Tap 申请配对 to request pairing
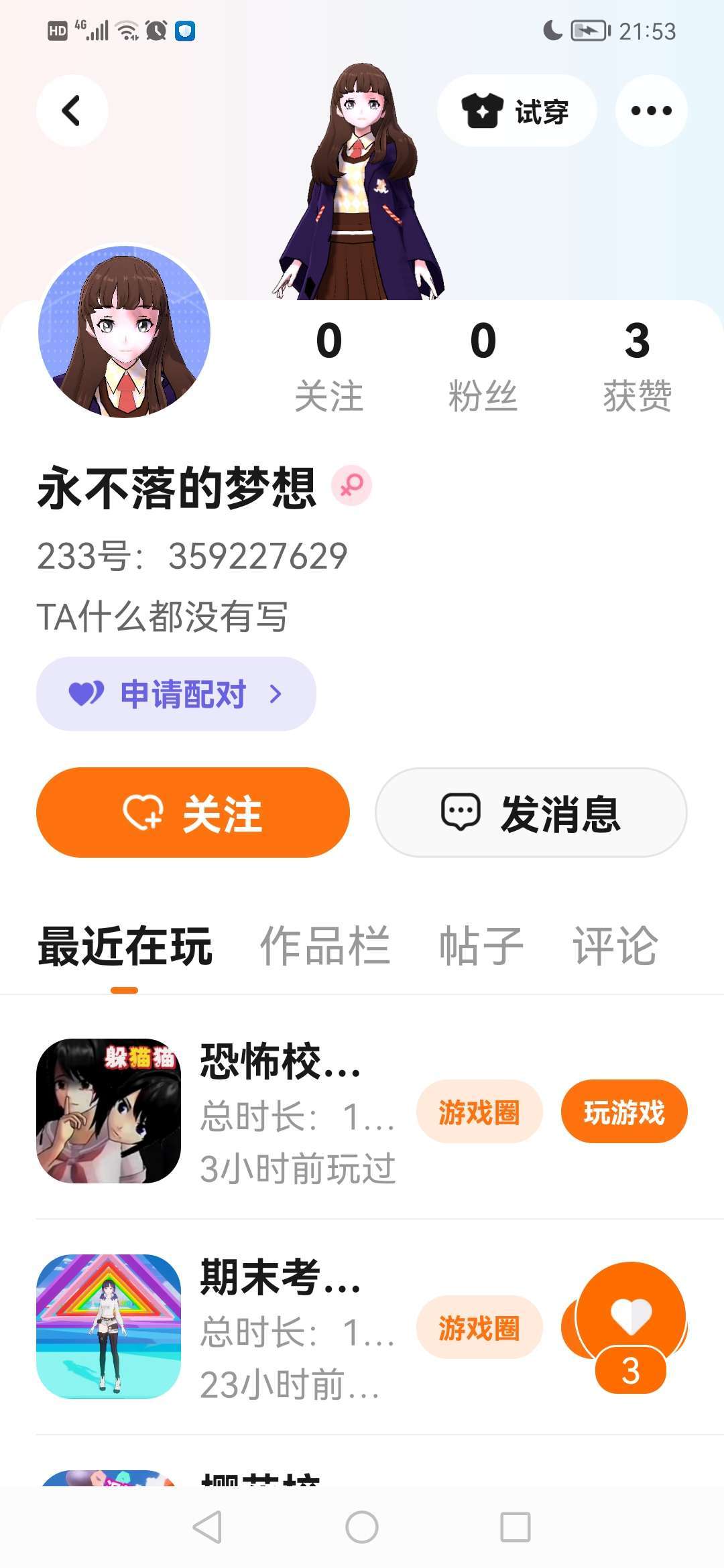 coord(176,694)
